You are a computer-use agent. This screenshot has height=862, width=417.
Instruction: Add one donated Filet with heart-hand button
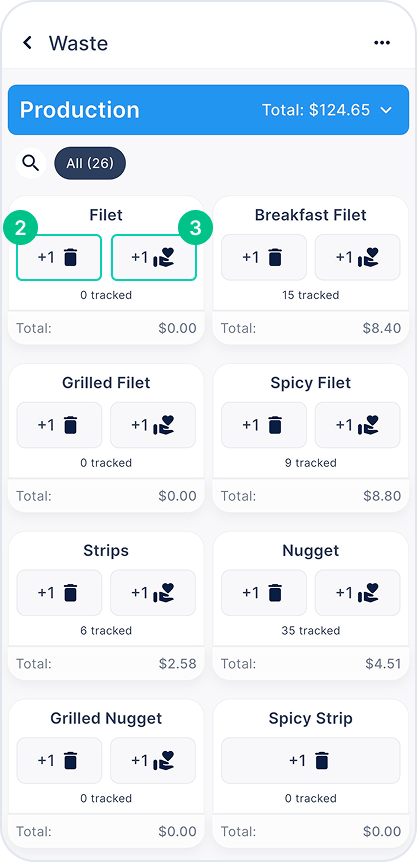[x=154, y=257]
